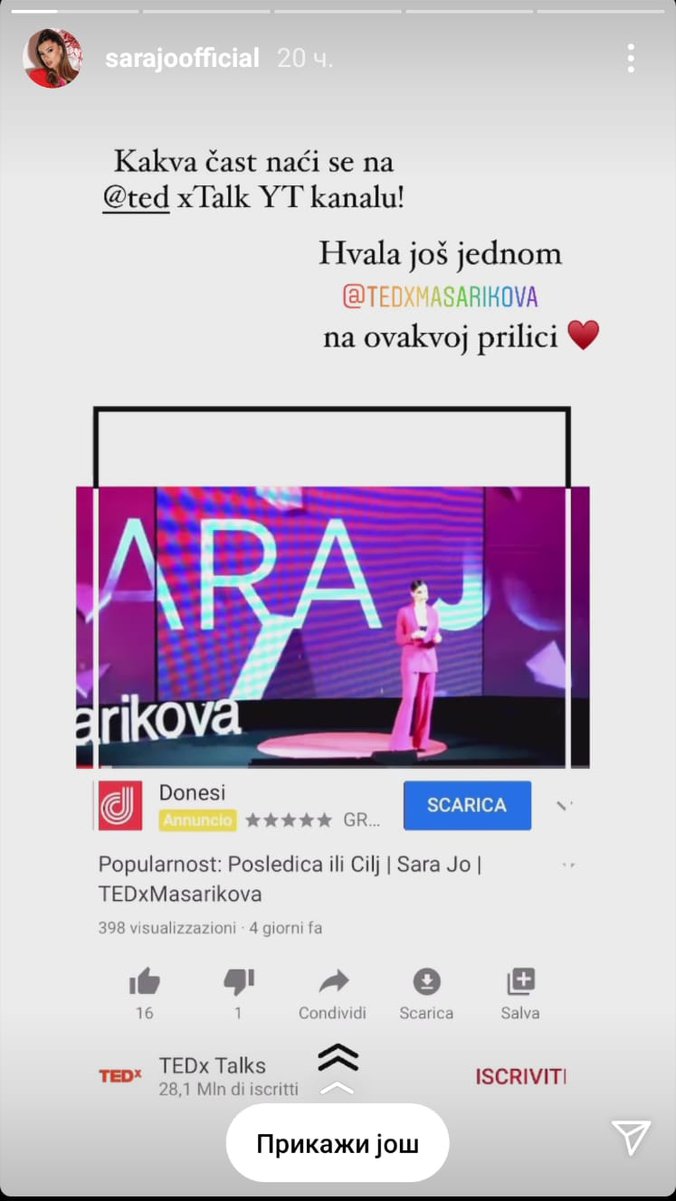Open sarajoofficial profile from the avatar
Viewport: 676px width, 1201px height.
pyautogui.click(x=52, y=58)
